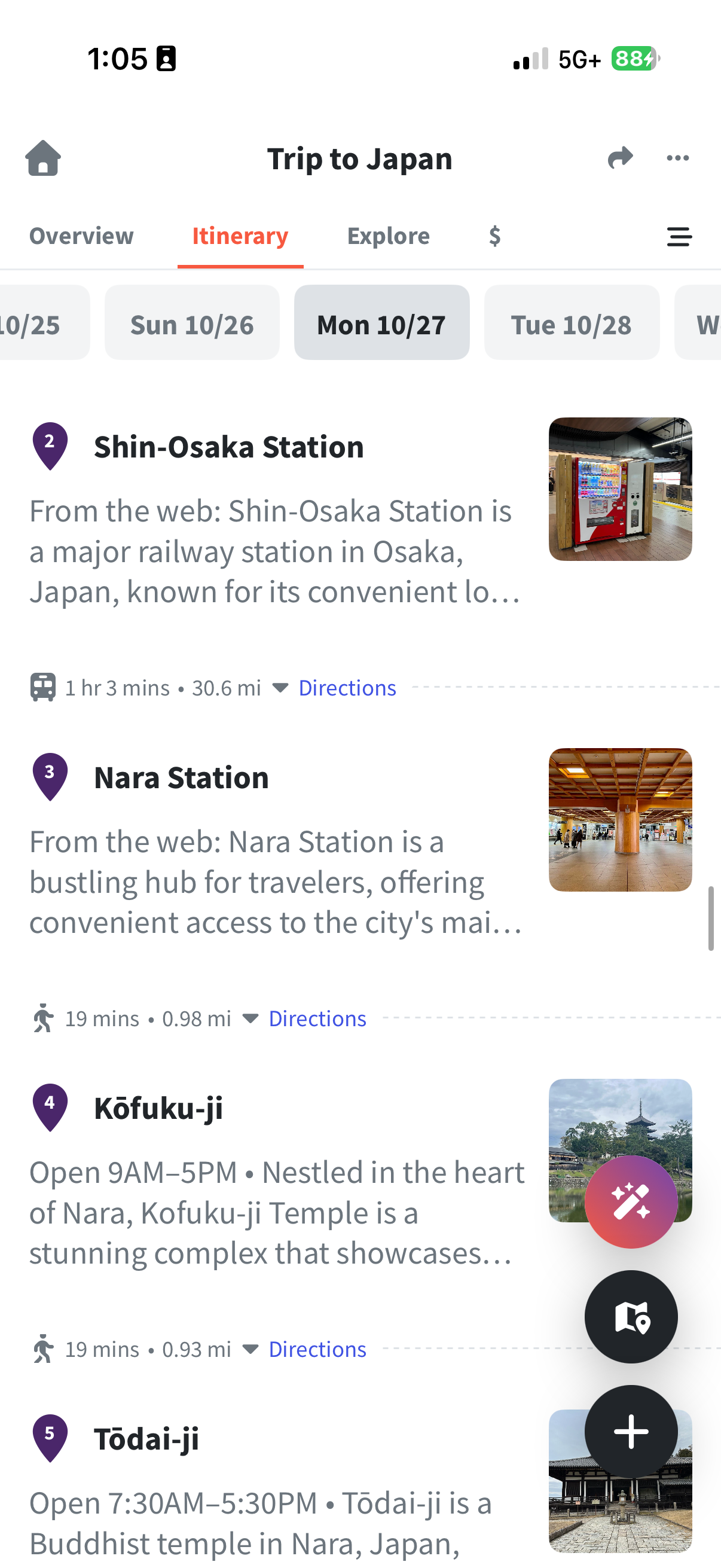The image size is (721, 1568).
Task: Go to the home screen icon
Action: pos(43,158)
